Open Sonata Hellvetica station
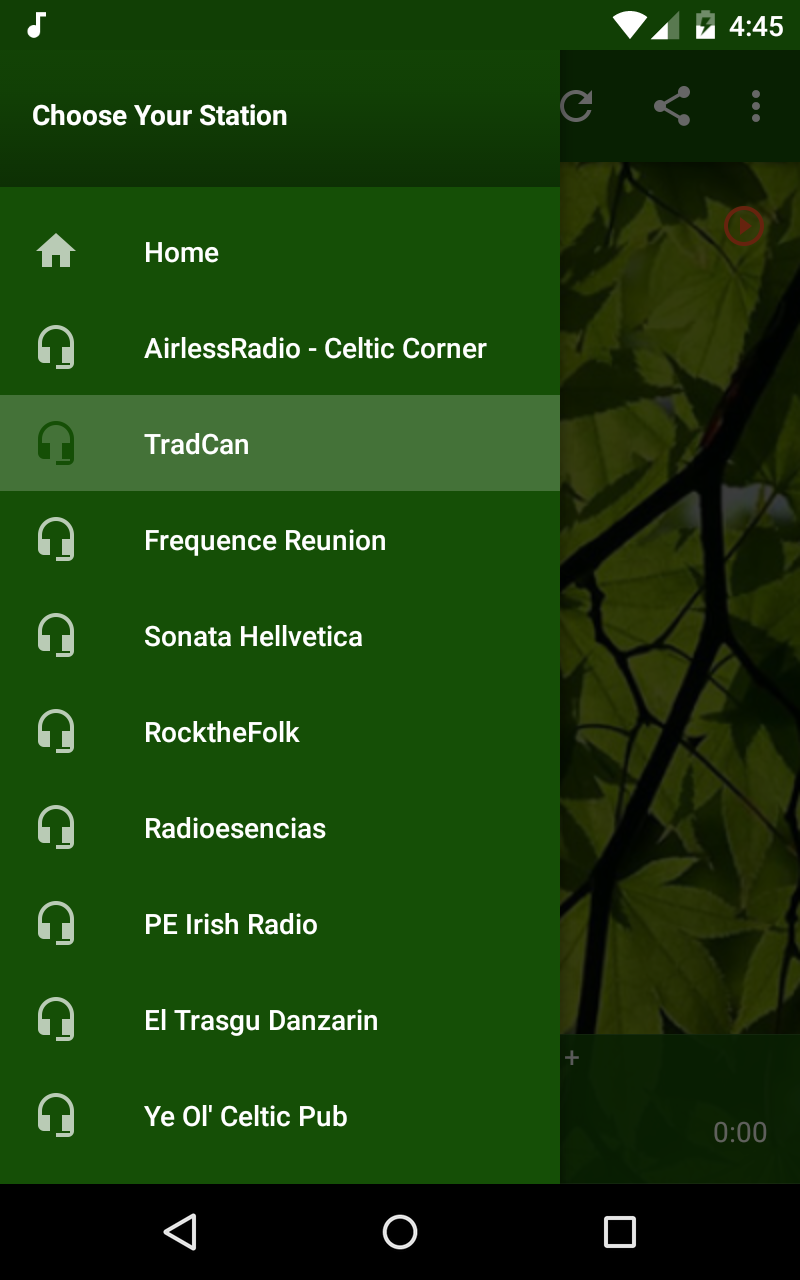Image resolution: width=800 pixels, height=1280 pixels. point(253,636)
